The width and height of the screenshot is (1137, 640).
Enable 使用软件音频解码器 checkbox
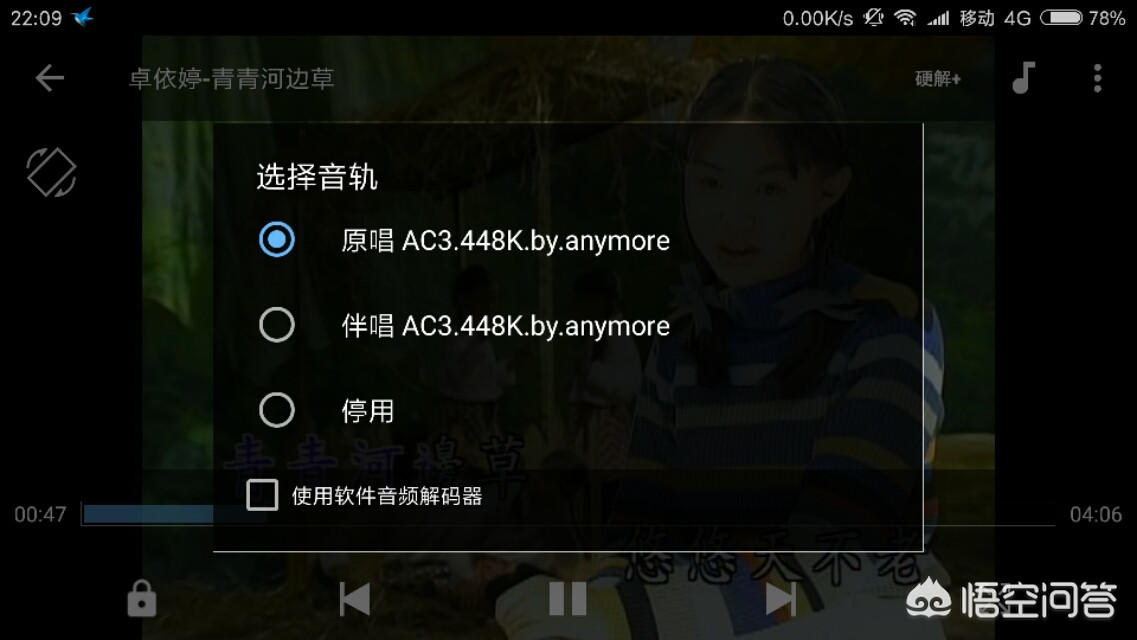coord(262,495)
